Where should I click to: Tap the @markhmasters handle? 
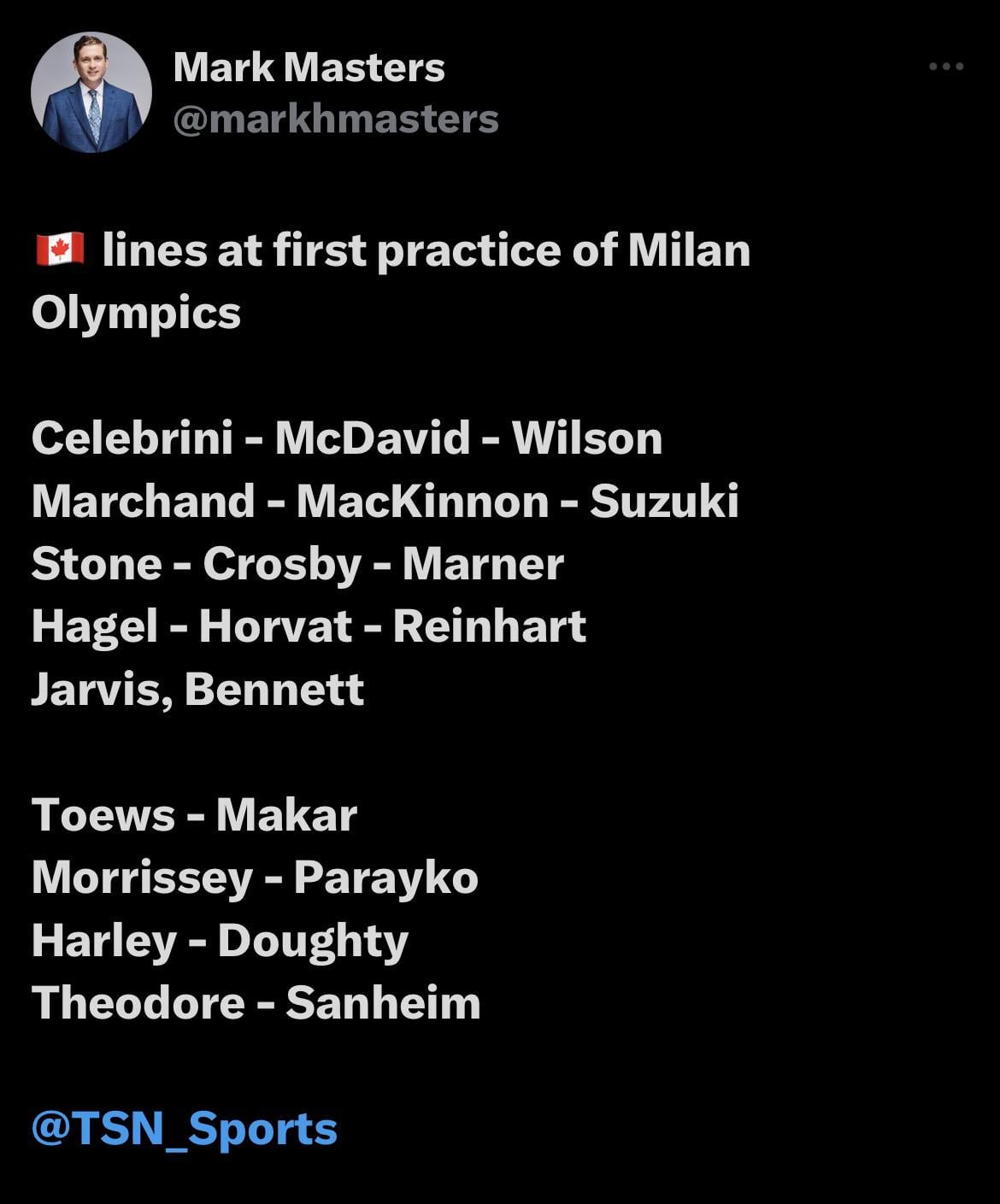tap(335, 119)
